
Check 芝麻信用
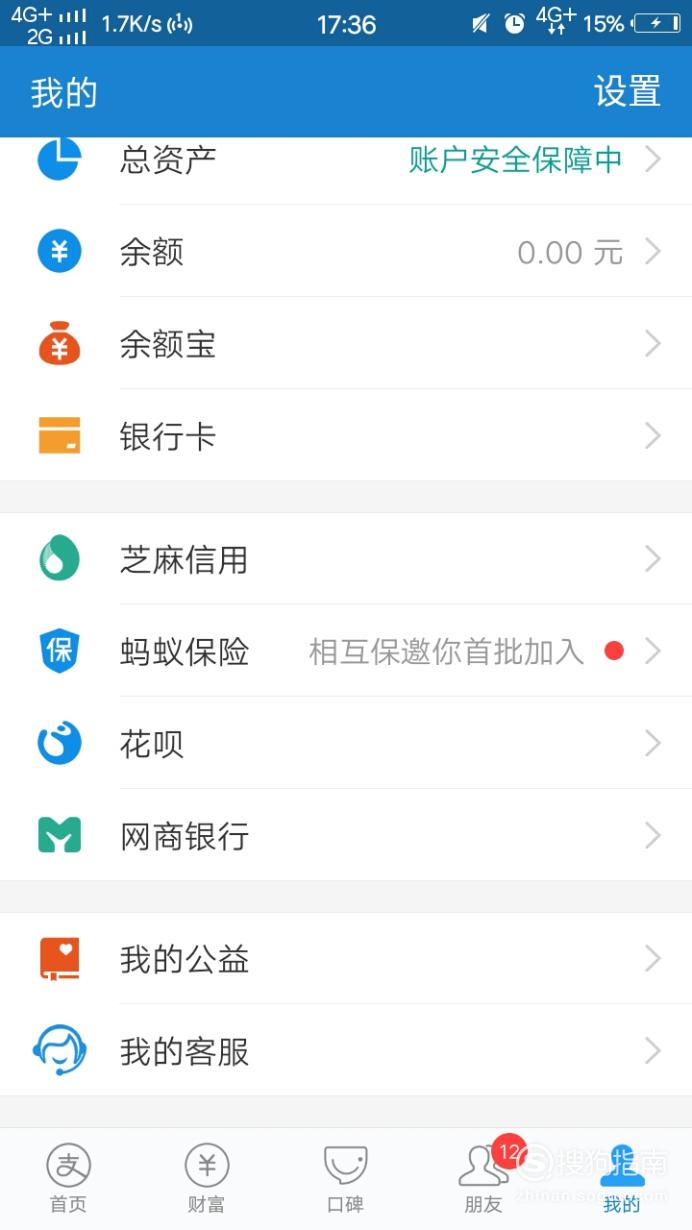click(x=346, y=558)
